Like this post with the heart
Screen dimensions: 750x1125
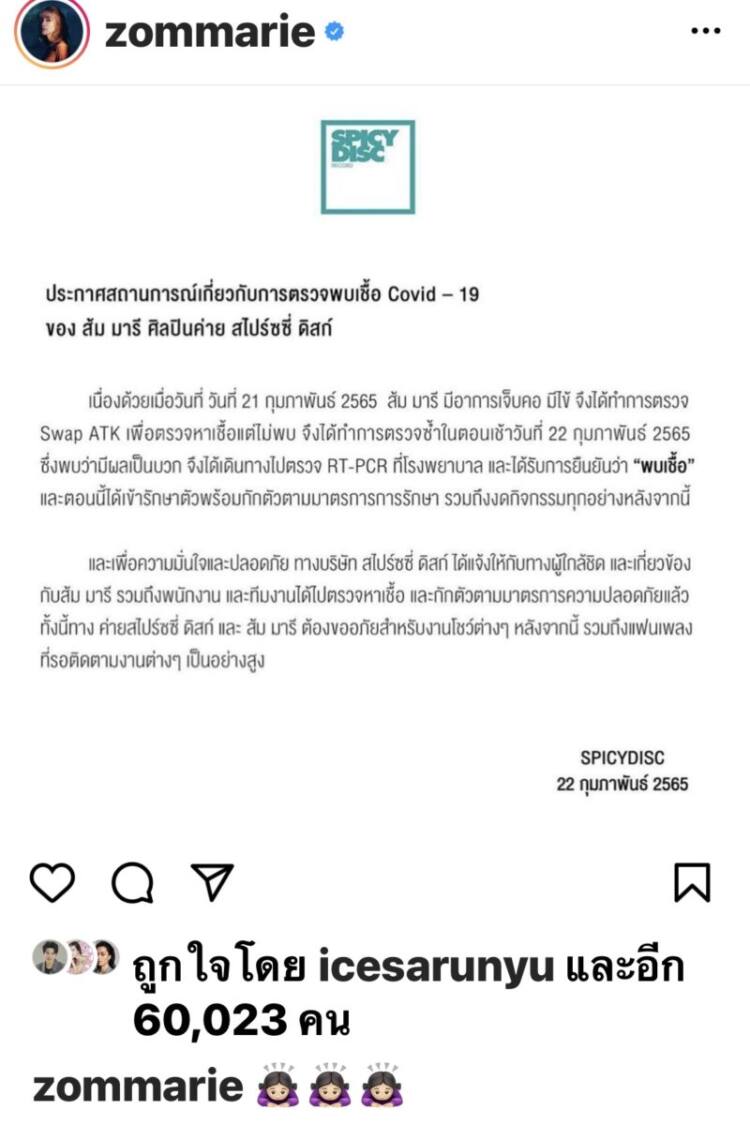point(53,882)
